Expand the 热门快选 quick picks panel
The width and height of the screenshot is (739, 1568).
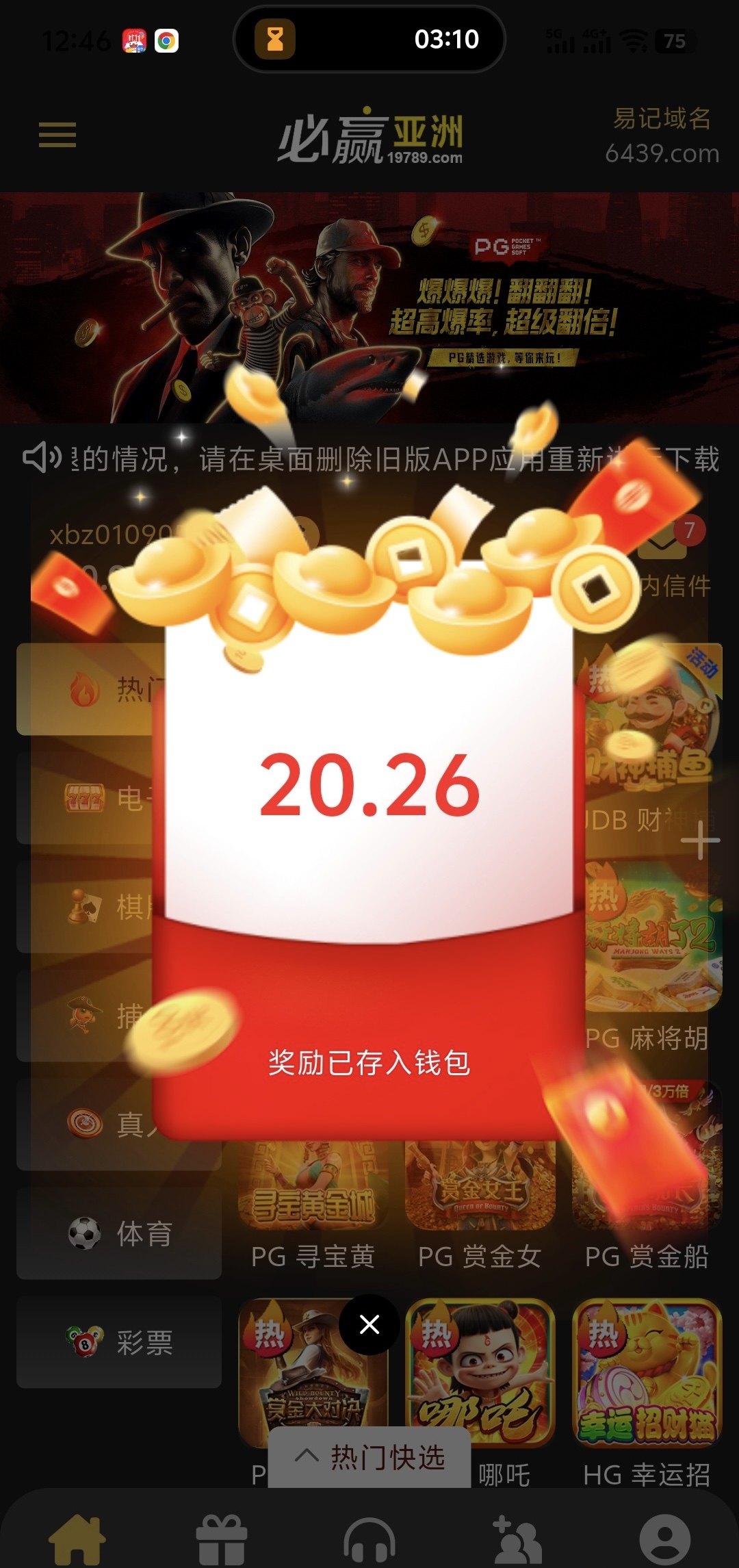click(x=369, y=1457)
